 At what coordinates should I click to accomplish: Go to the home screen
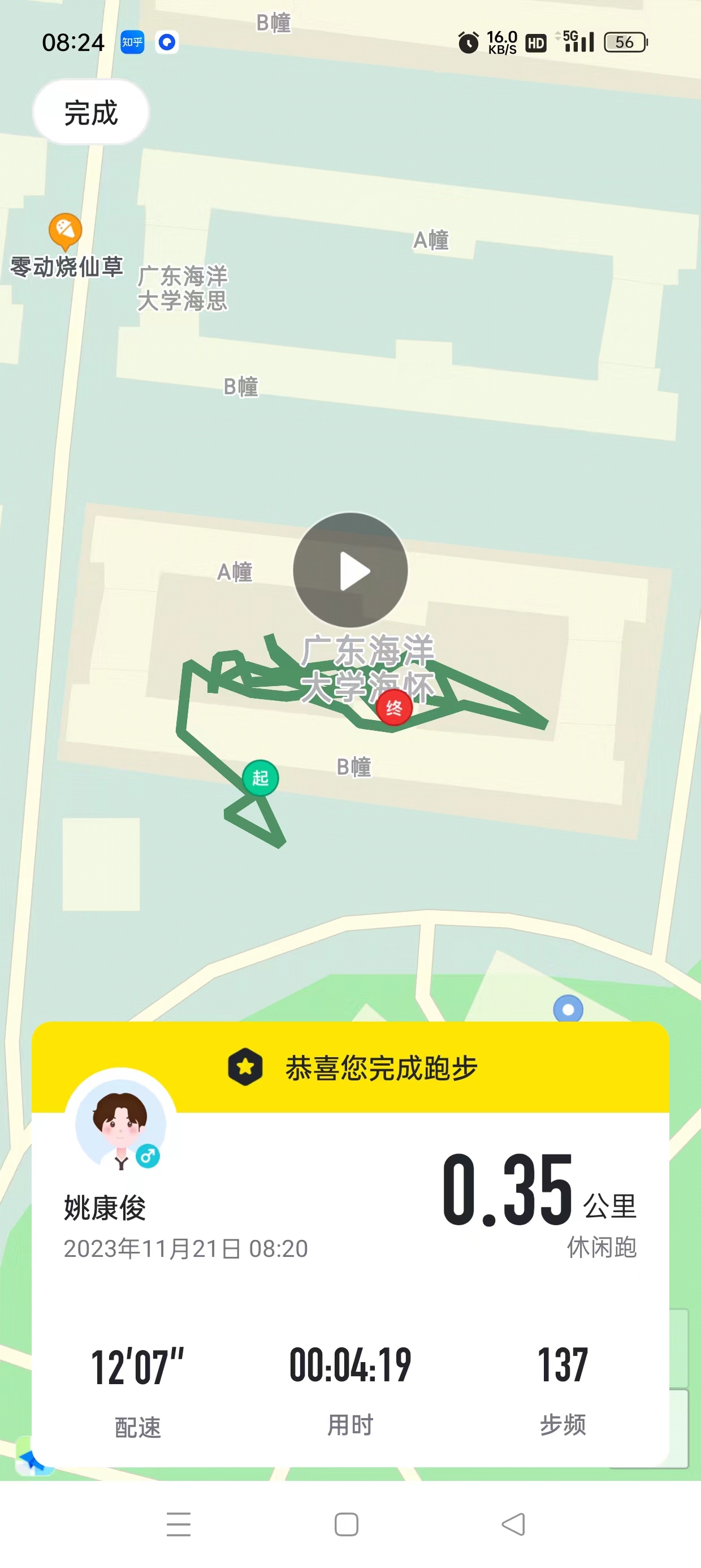pos(346,1524)
